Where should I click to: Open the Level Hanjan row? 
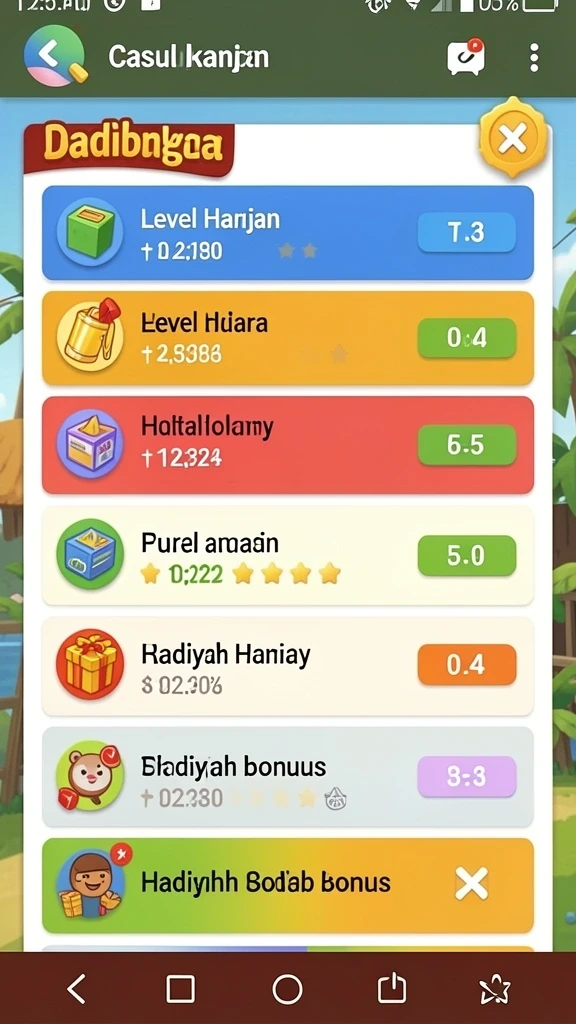[x=287, y=232]
